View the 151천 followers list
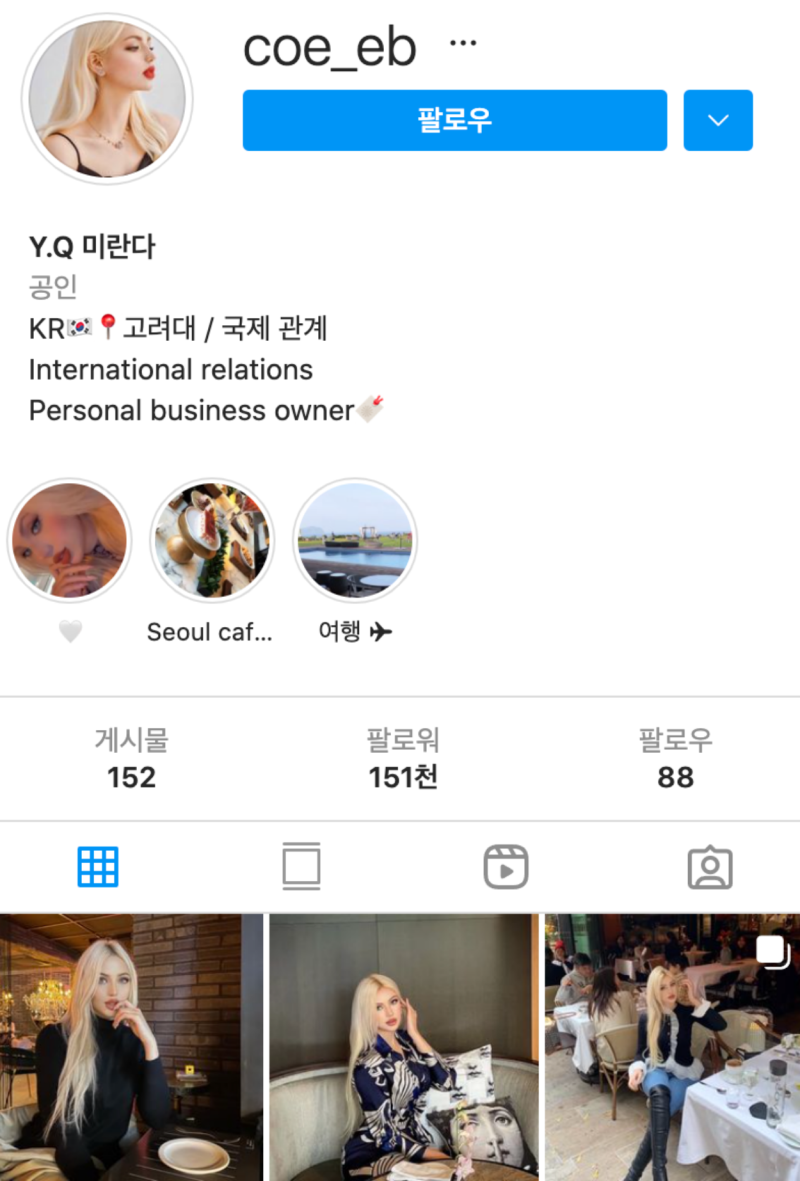 (x=403, y=758)
